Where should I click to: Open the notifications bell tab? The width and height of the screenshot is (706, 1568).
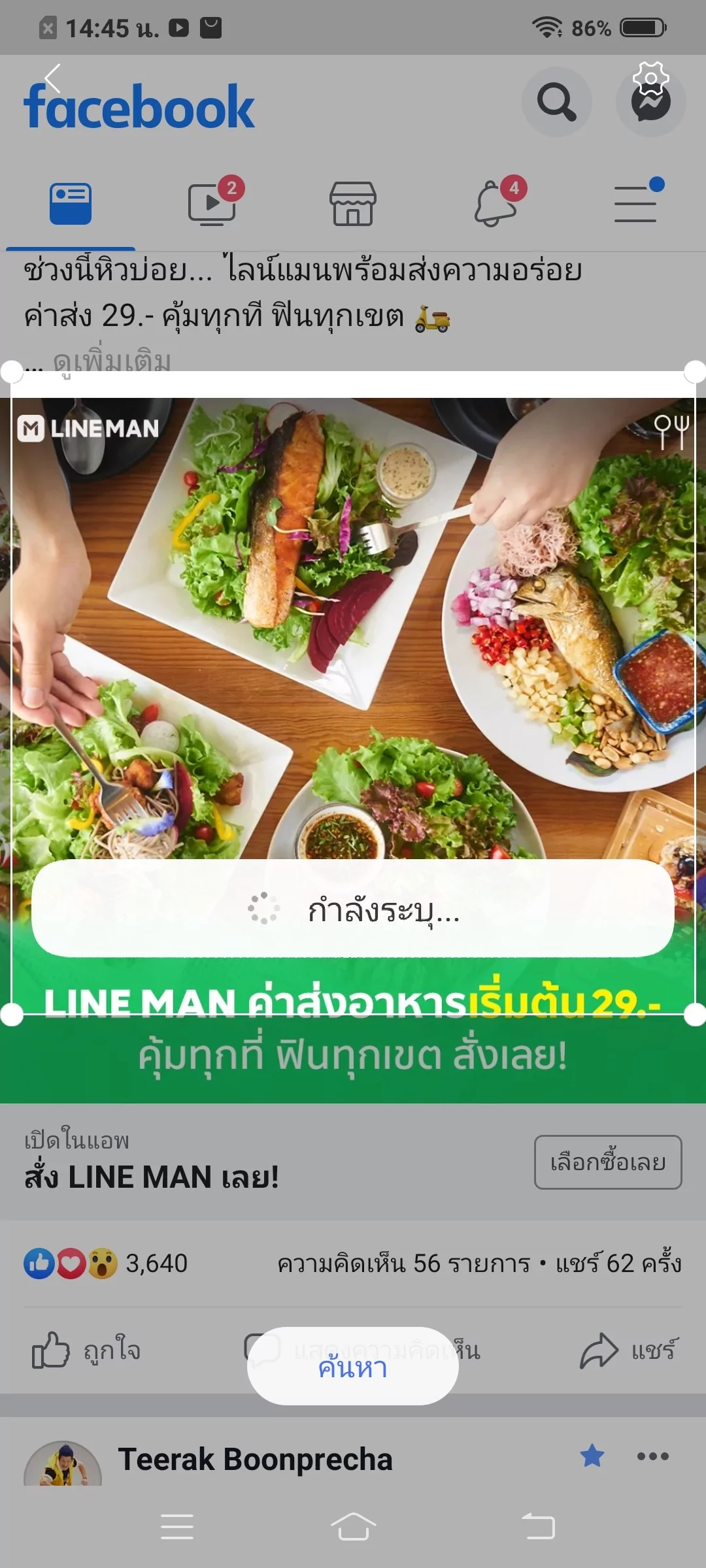[498, 203]
